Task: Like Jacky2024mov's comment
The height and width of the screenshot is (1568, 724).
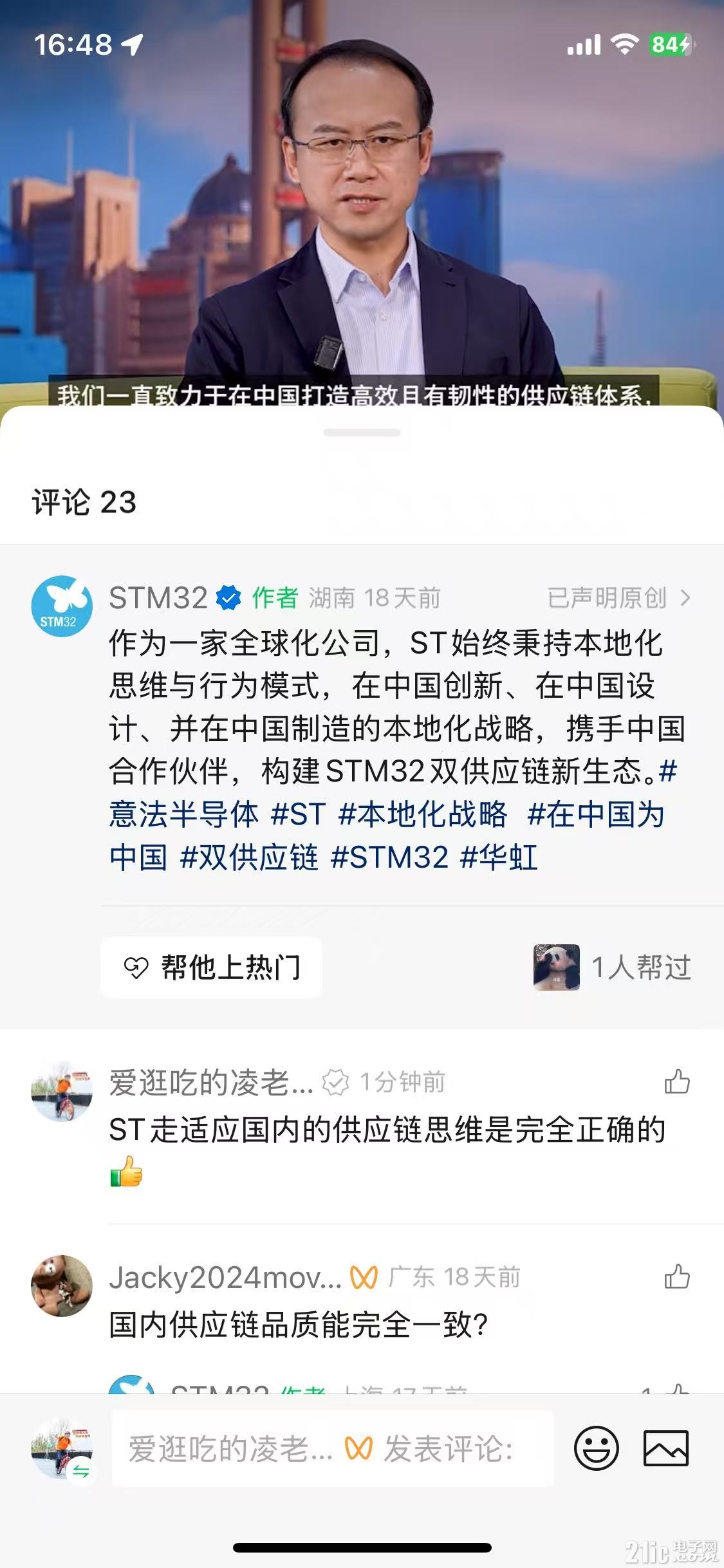Action: pos(677,1276)
